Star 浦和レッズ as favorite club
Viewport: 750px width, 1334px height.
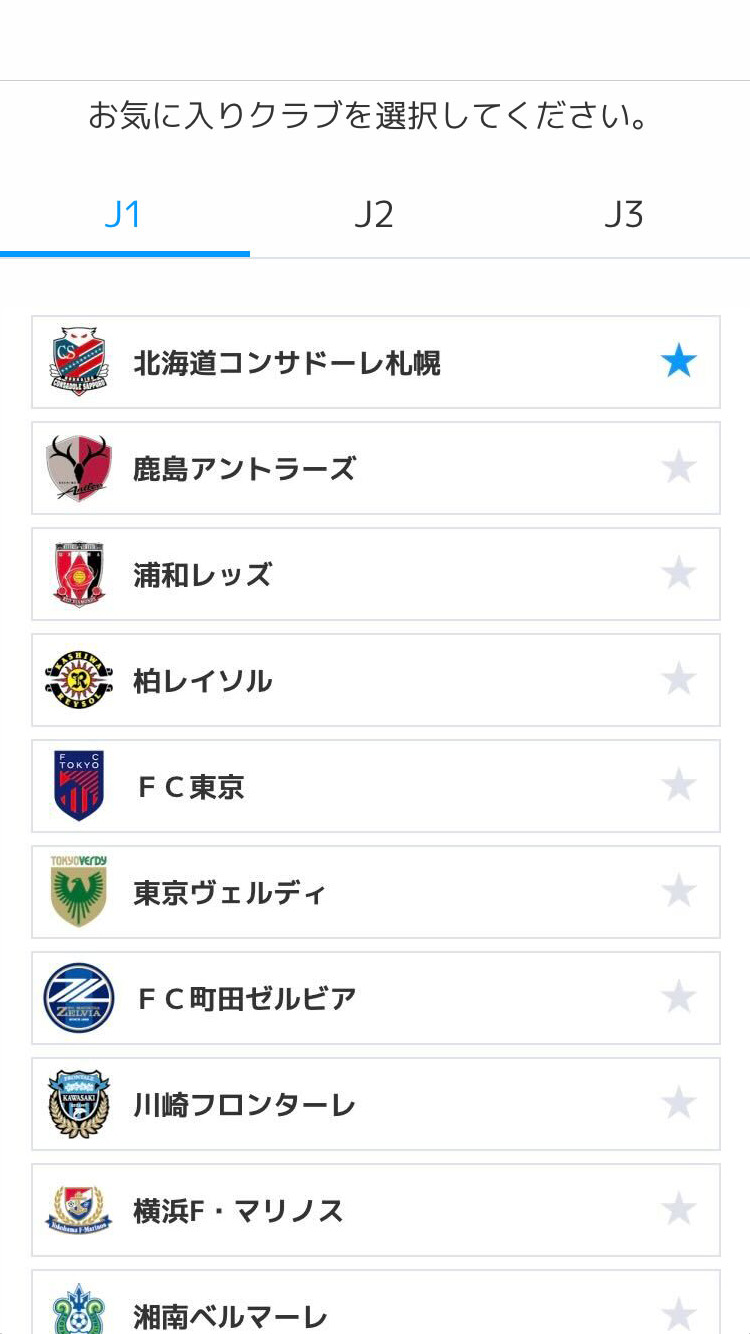coord(678,574)
